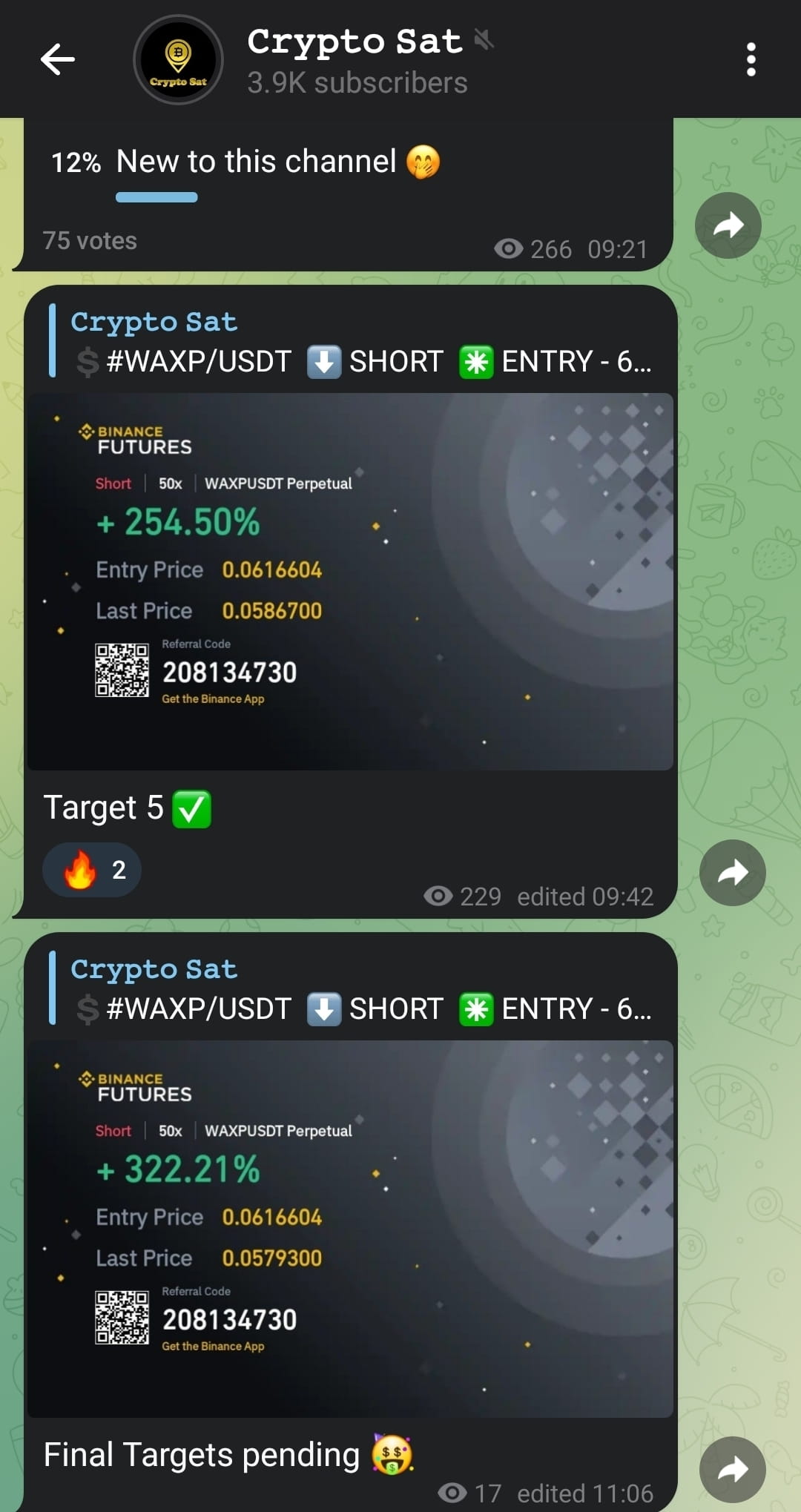This screenshot has width=801, height=1512.
Task: Open channel info via the Crypto Sat title
Action: coord(355,42)
